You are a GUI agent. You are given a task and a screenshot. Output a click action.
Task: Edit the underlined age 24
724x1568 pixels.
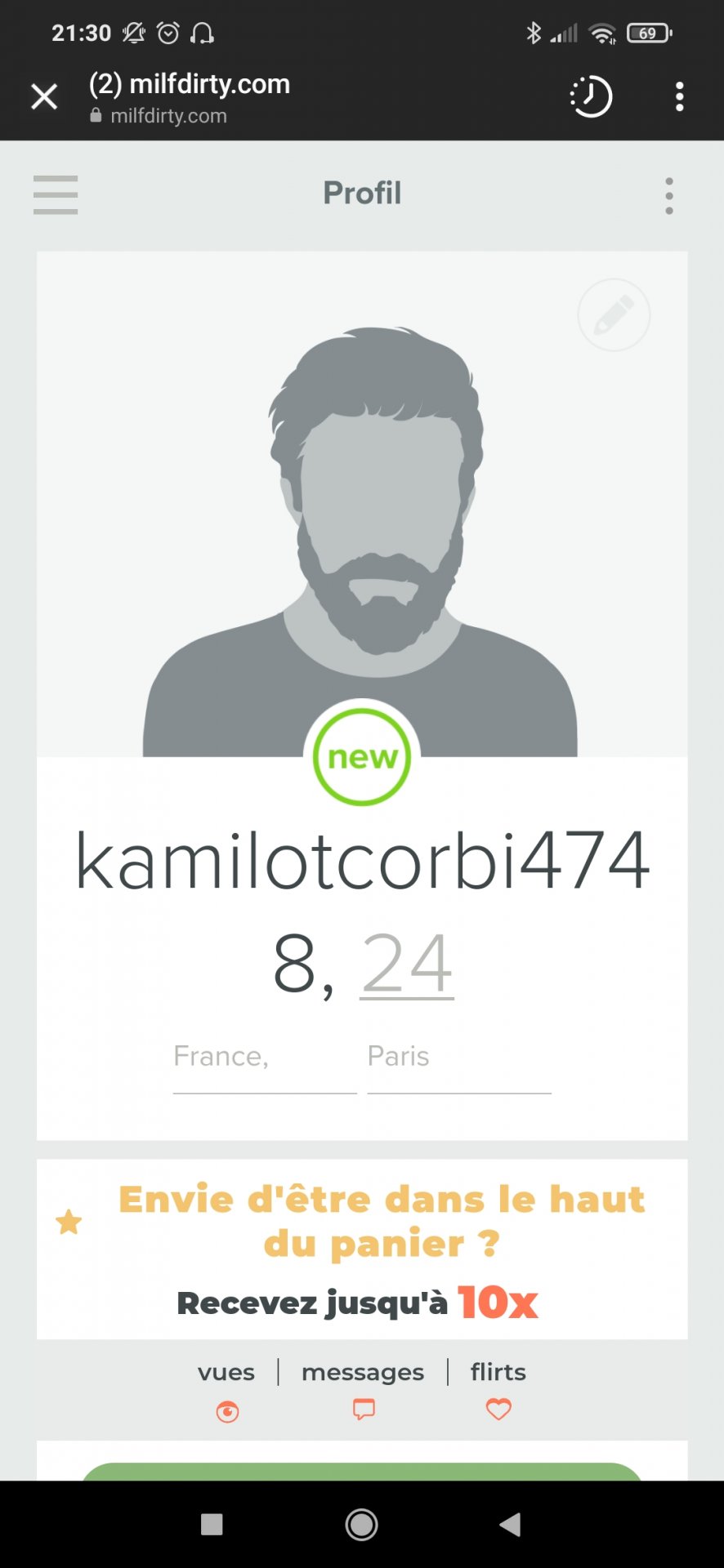point(407,964)
